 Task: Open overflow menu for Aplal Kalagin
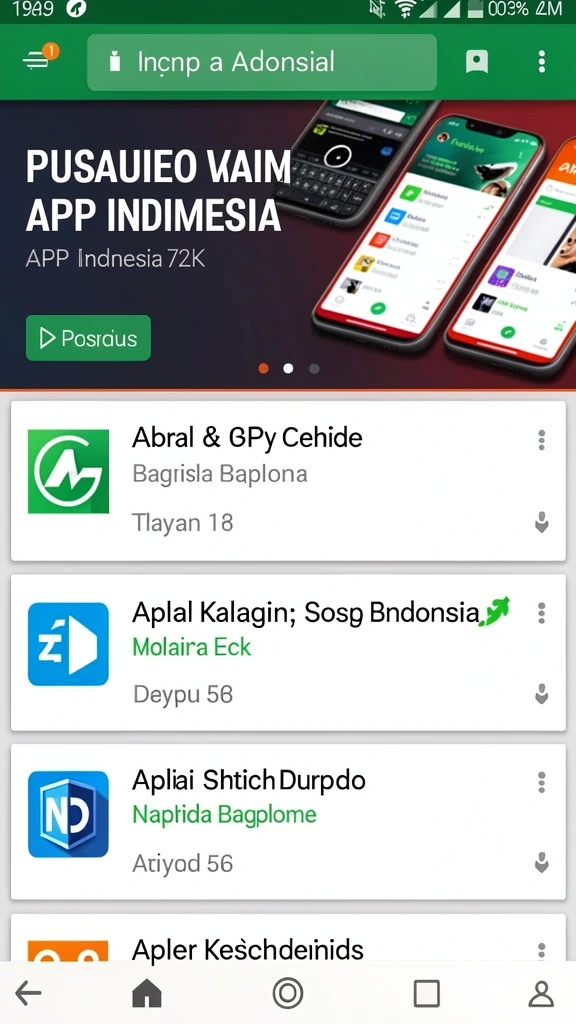pyautogui.click(x=541, y=613)
